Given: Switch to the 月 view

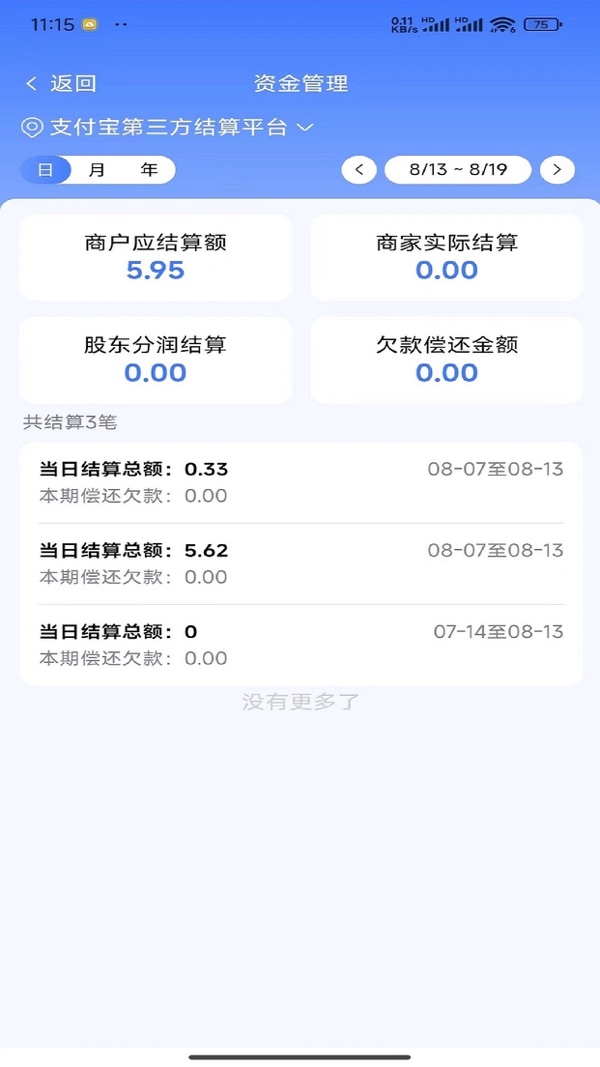Looking at the screenshot, I should coord(97,170).
